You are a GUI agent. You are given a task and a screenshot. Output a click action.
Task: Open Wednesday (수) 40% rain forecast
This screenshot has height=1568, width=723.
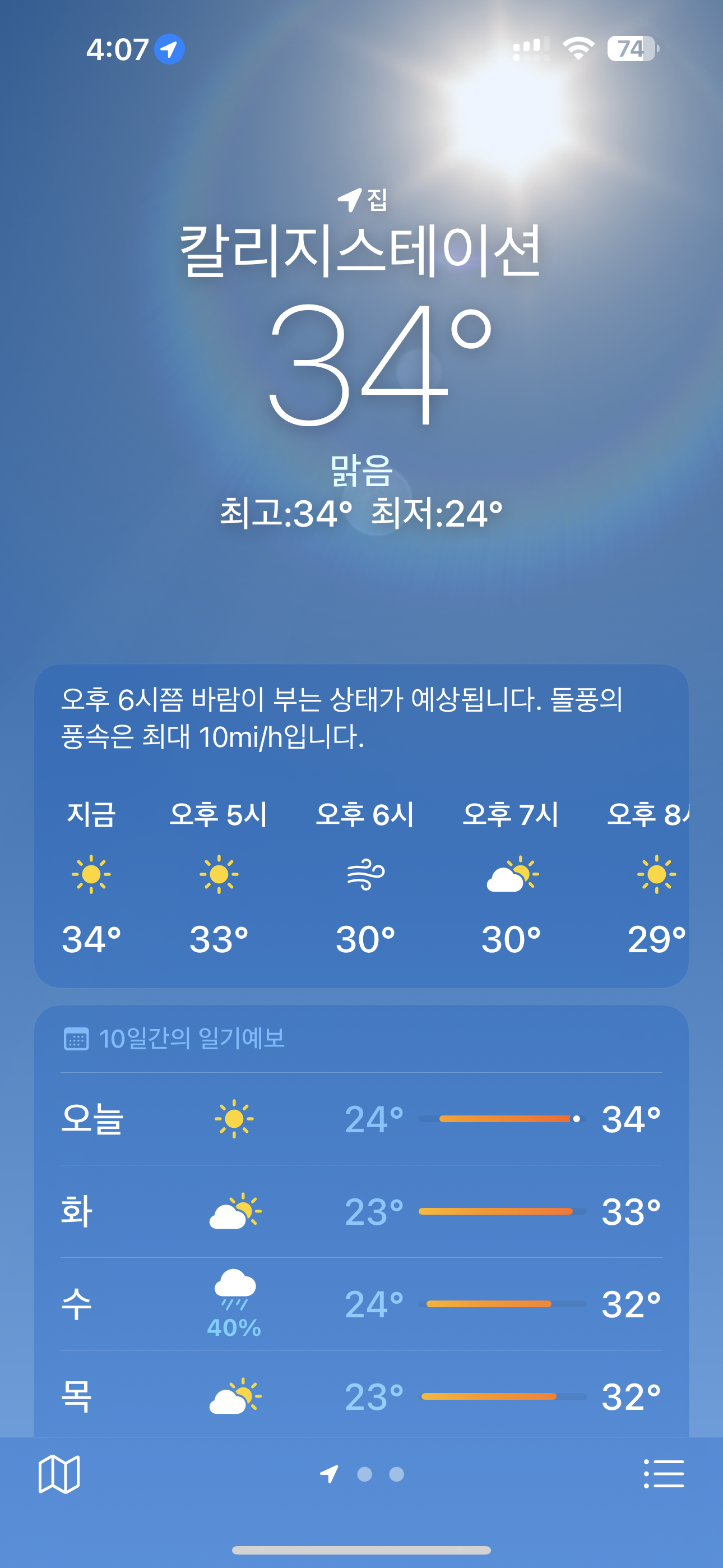pyautogui.click(x=361, y=1304)
